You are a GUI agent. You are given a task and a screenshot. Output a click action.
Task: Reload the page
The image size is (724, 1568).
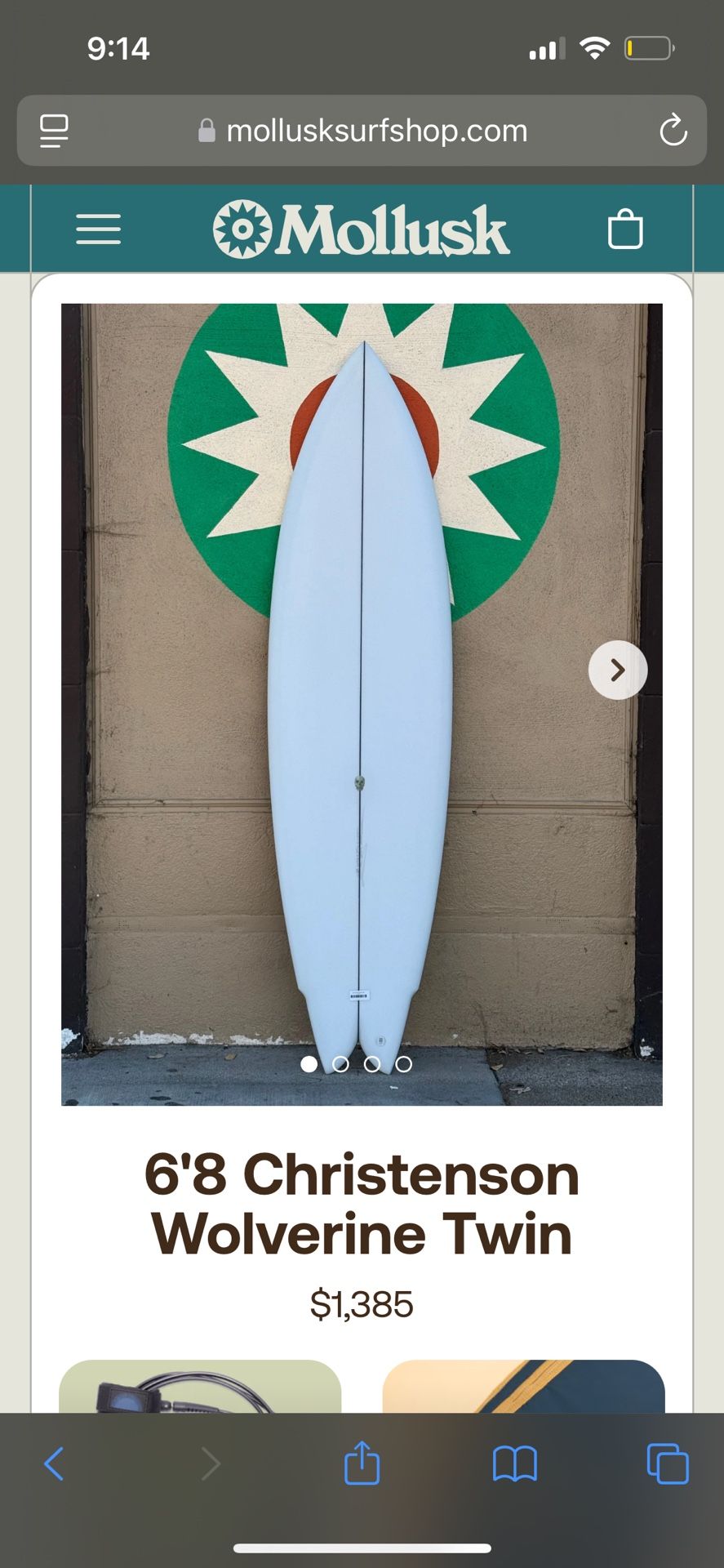673,131
